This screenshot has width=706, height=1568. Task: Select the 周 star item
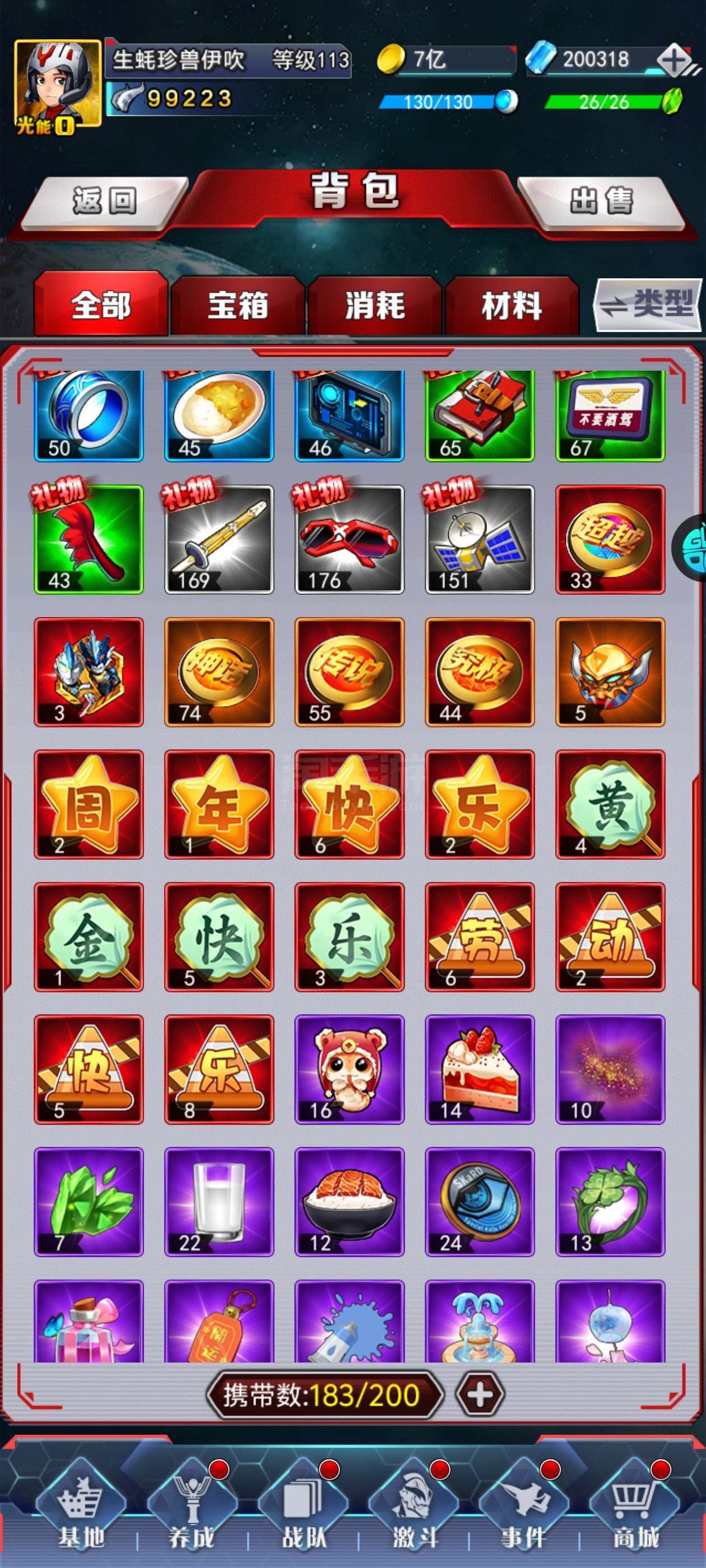89,805
